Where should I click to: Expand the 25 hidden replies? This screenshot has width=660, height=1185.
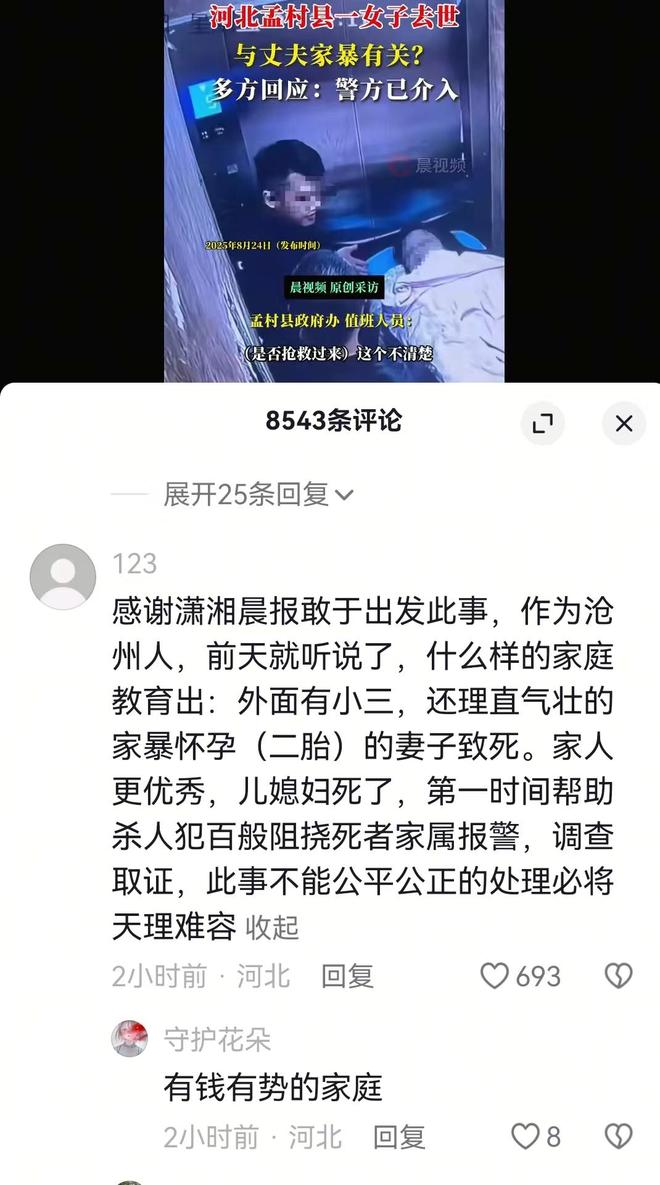[x=258, y=494]
